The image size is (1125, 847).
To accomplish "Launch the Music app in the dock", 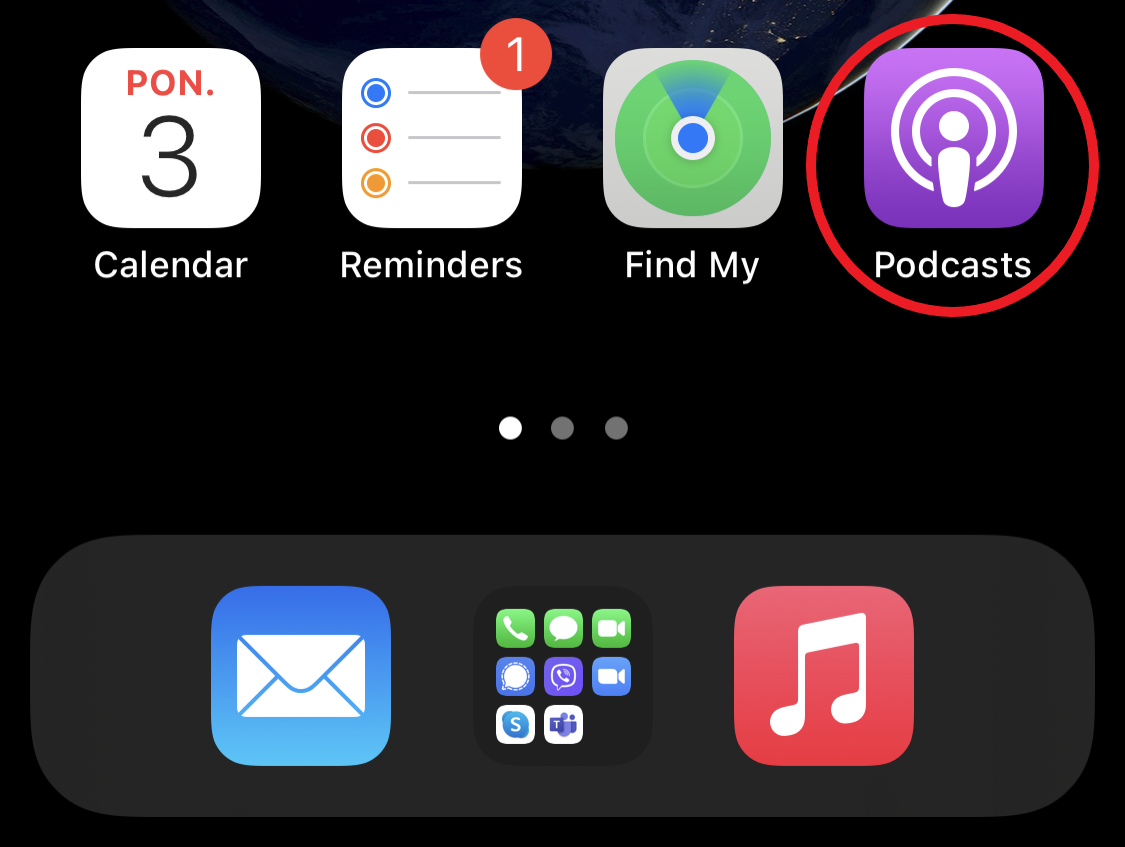I will pos(823,675).
